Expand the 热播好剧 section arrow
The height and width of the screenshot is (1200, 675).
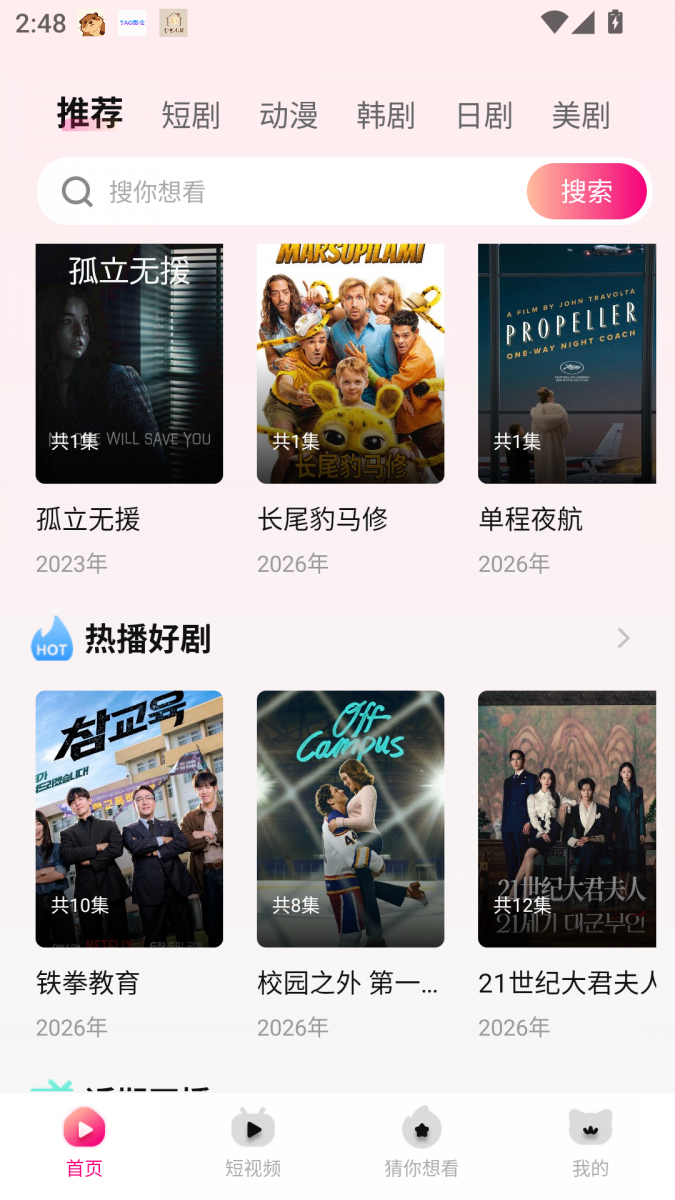tap(623, 638)
